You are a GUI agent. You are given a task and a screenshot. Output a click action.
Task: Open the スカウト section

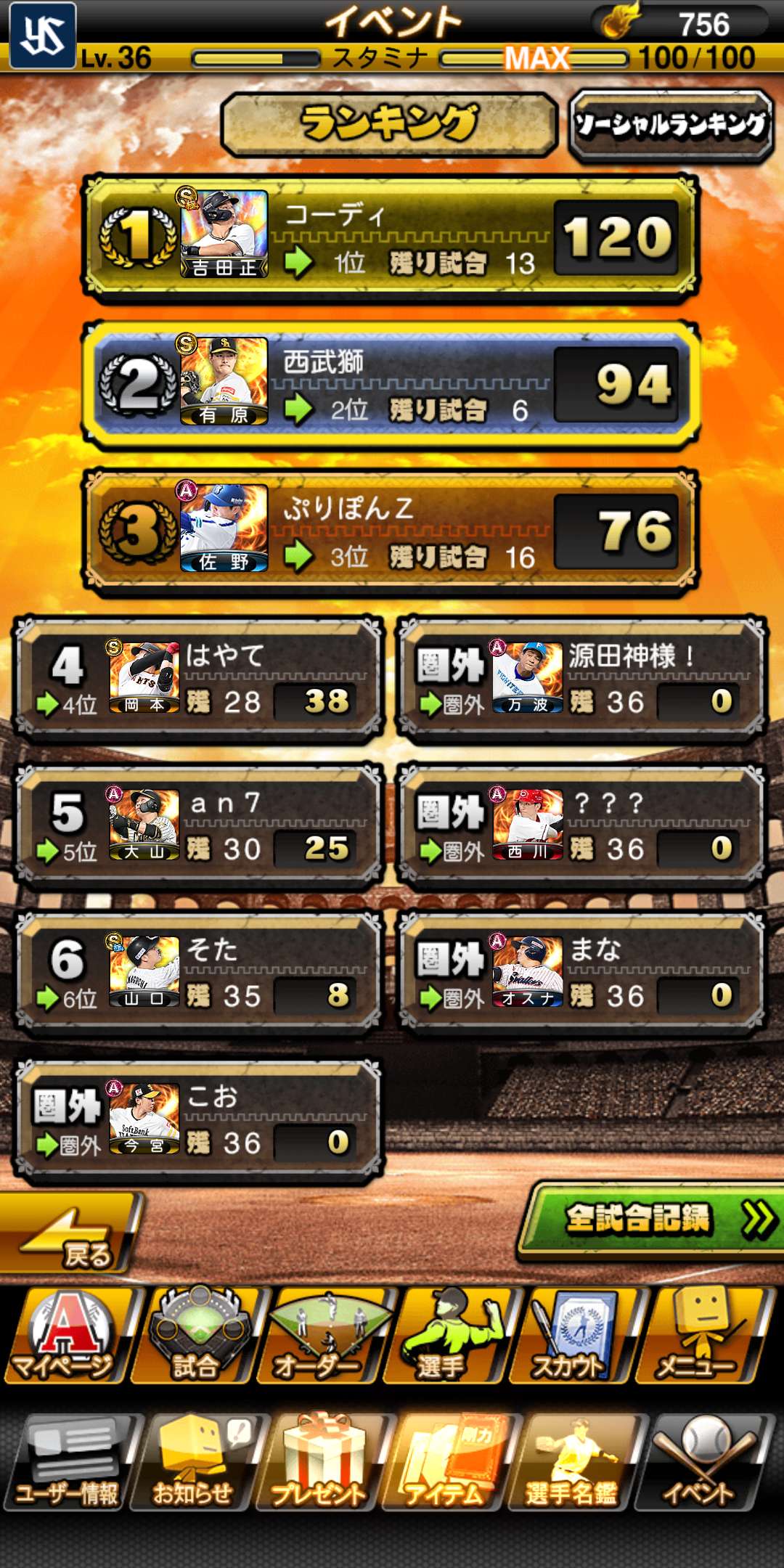(x=573, y=1336)
